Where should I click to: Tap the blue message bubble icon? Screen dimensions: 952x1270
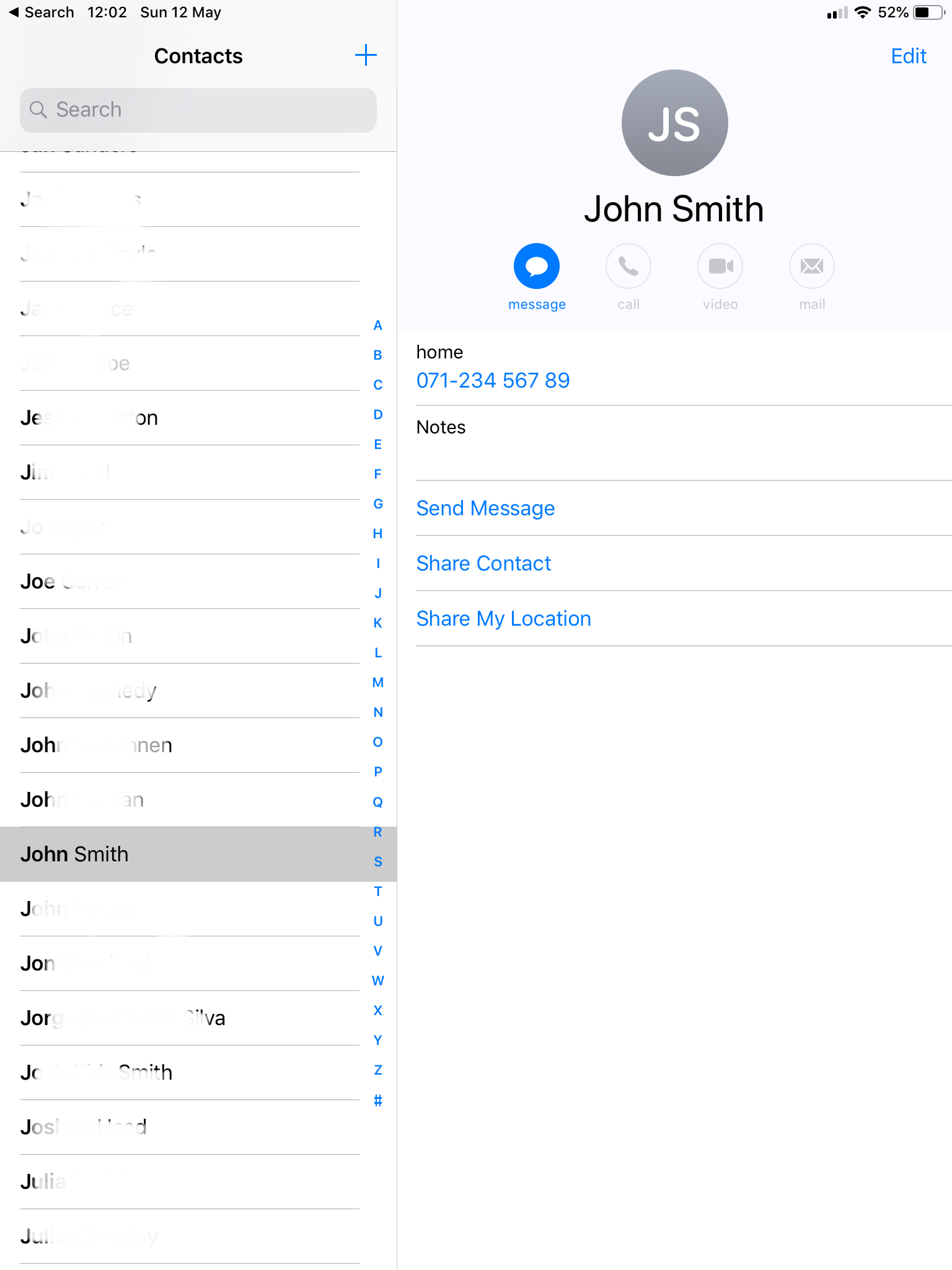coord(536,266)
